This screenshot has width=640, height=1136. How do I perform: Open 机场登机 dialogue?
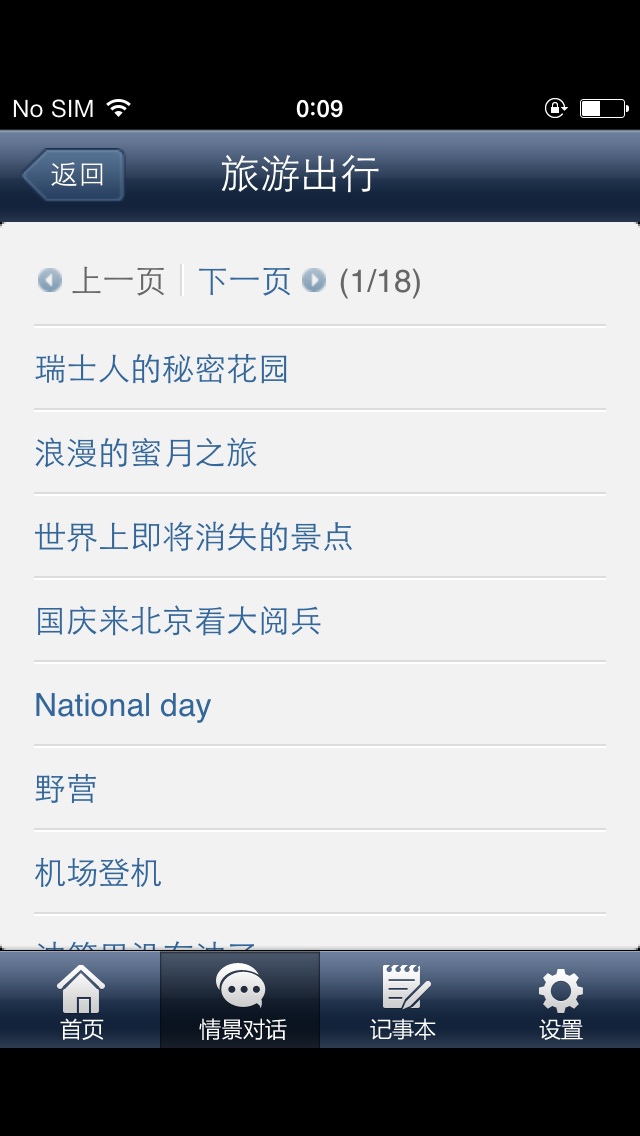pos(98,873)
